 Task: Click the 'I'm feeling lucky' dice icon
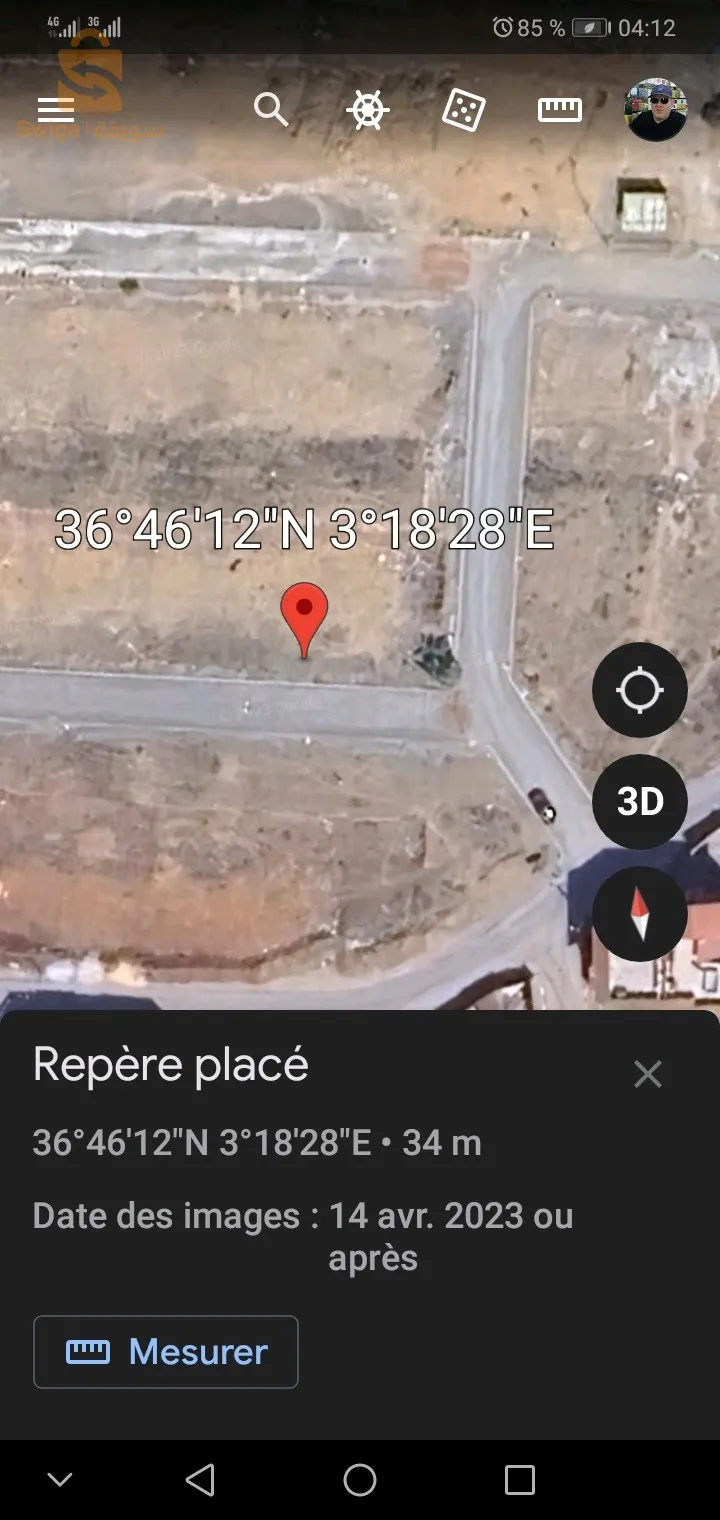[463, 110]
